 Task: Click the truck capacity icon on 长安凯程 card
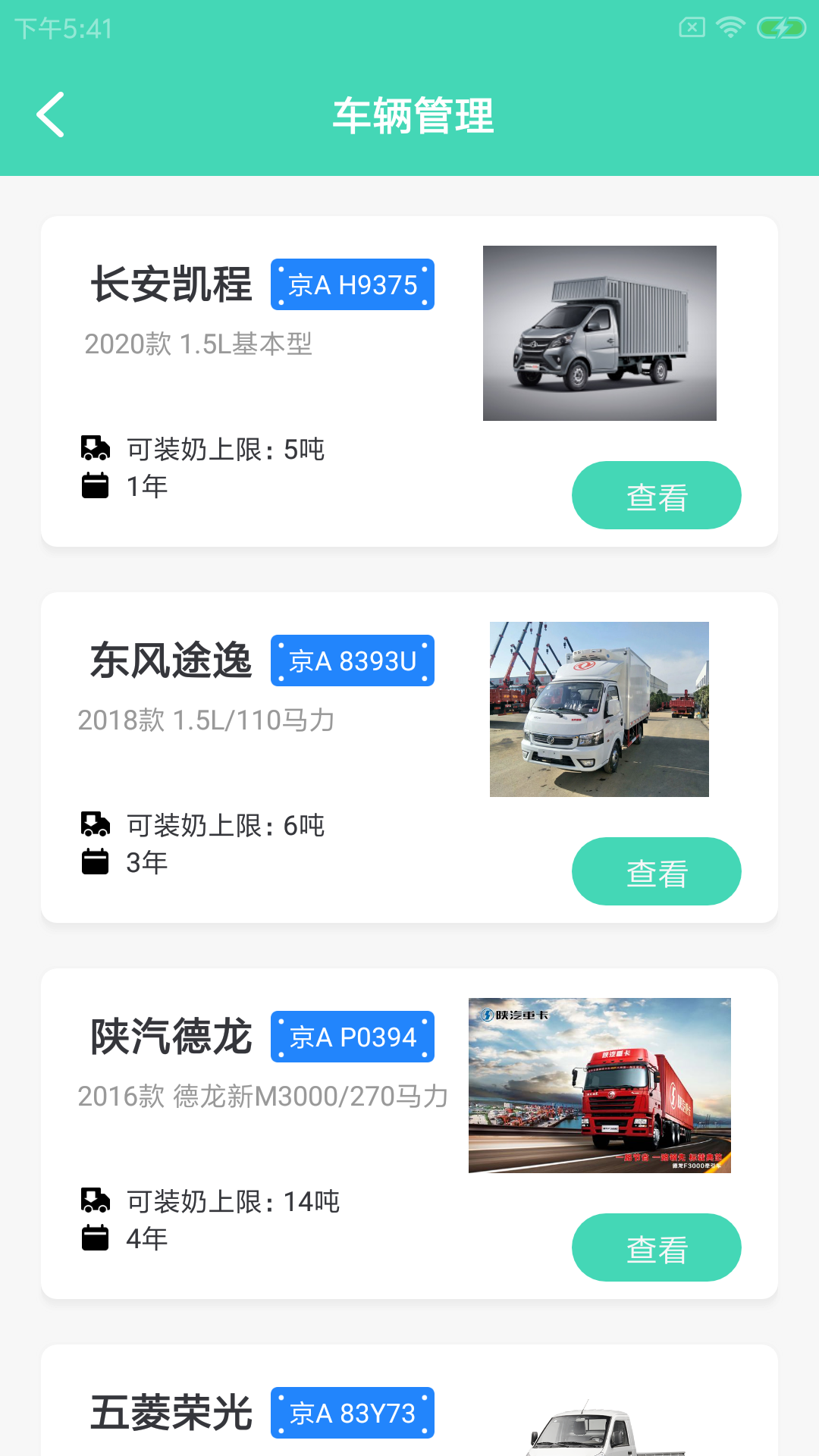(96, 448)
